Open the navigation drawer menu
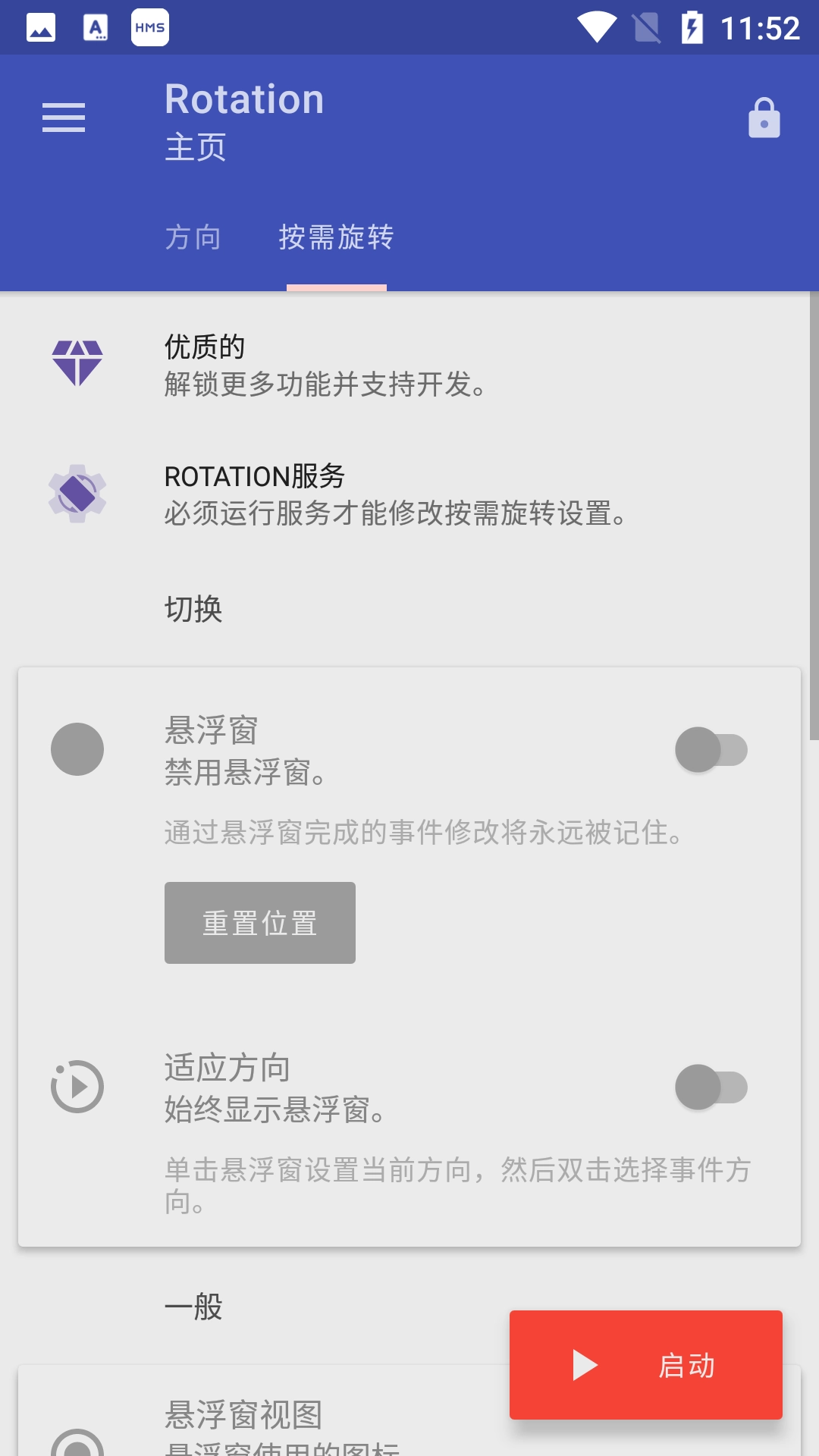 pyautogui.click(x=63, y=118)
